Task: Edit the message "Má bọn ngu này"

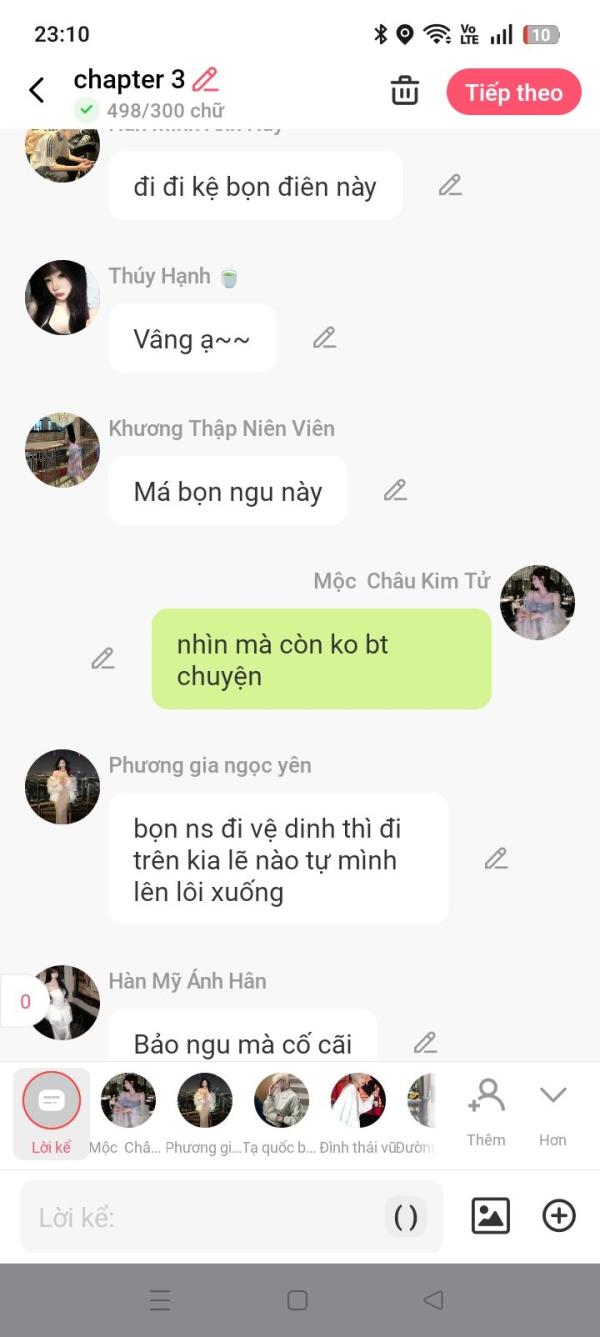Action: (395, 490)
